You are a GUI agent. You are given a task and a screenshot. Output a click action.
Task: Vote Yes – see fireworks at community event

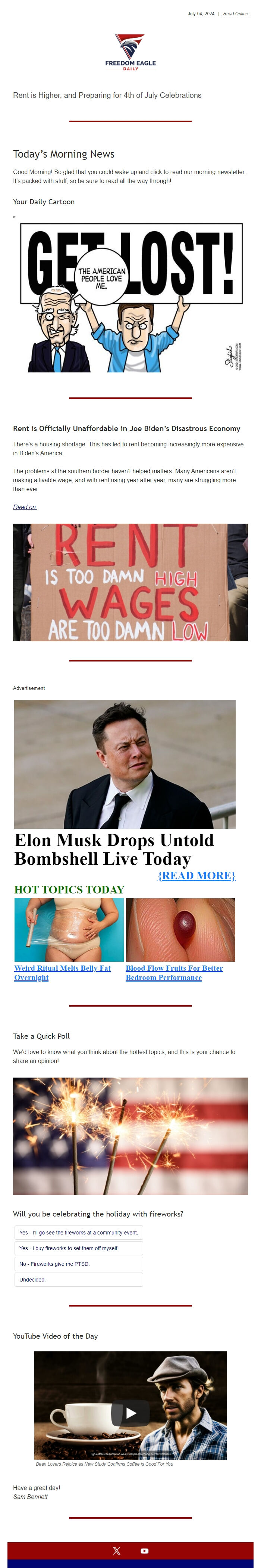pos(78,1233)
